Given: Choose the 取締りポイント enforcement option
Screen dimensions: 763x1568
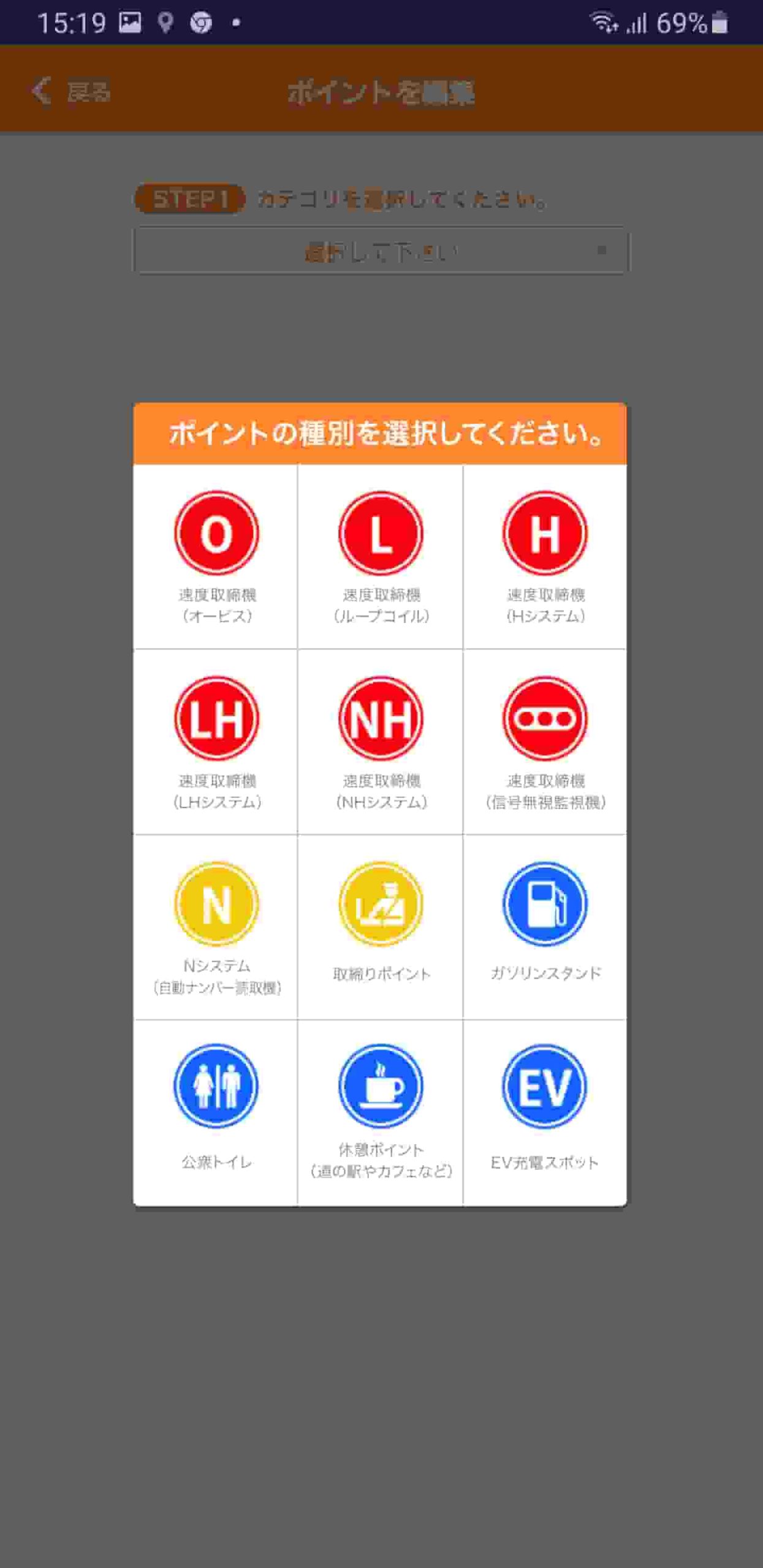Looking at the screenshot, I should click(x=381, y=928).
